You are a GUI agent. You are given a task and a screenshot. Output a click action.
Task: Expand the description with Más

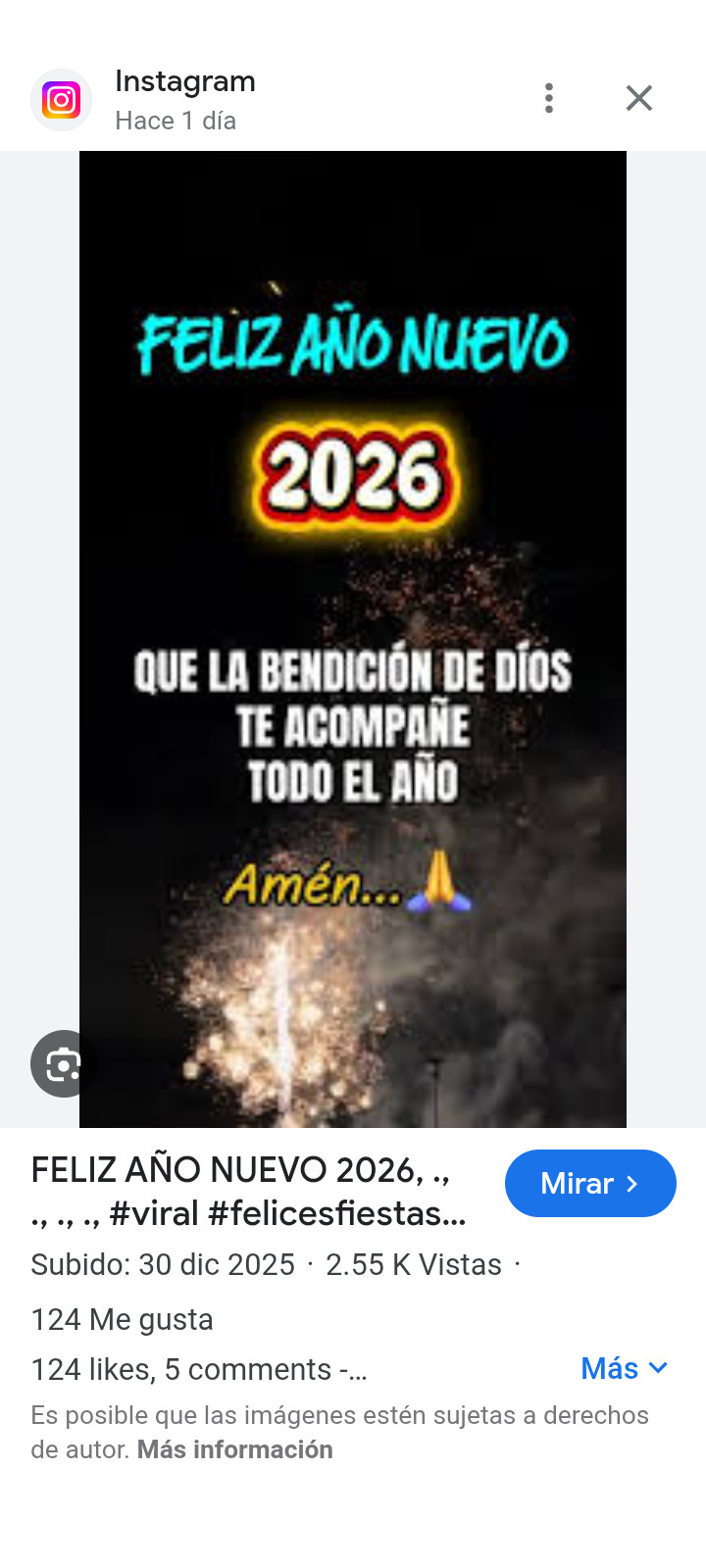pyautogui.click(x=624, y=1368)
